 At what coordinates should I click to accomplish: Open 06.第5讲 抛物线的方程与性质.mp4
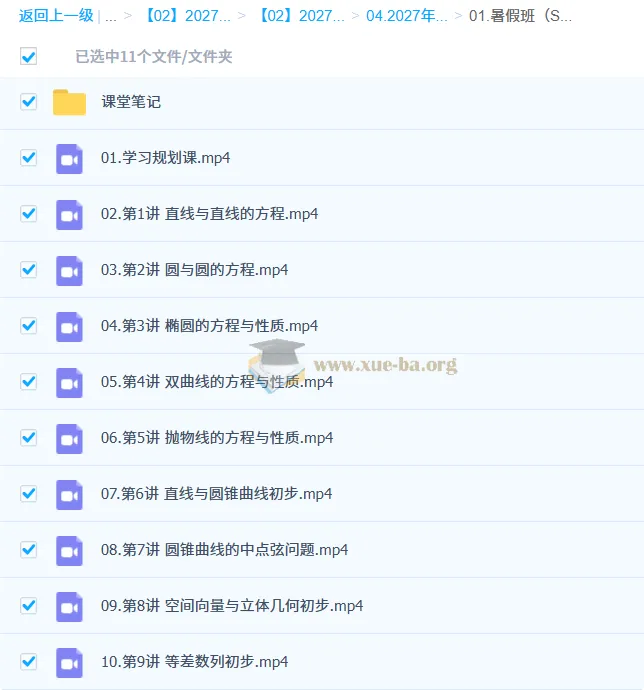(217, 438)
